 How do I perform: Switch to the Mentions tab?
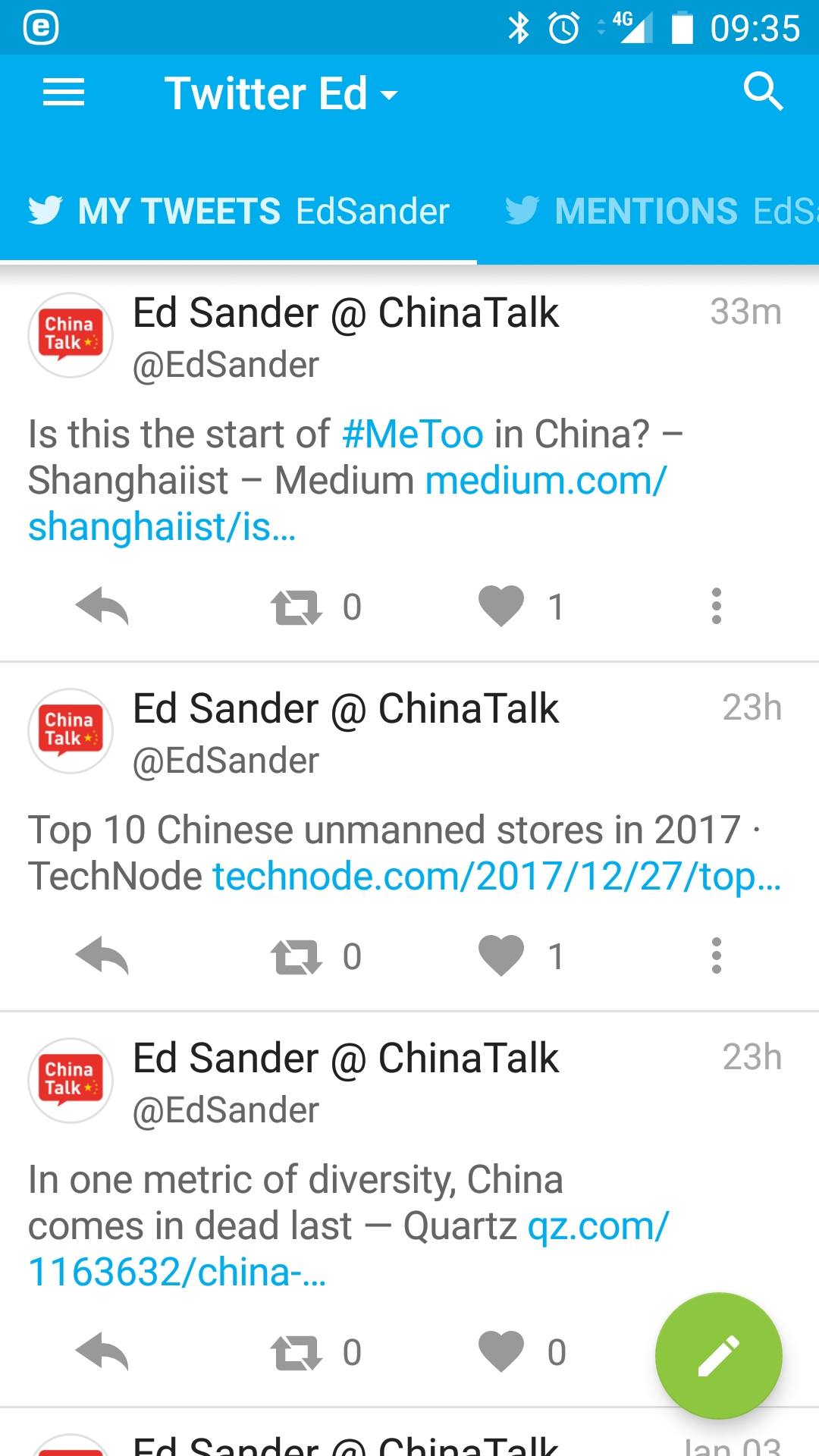[660, 212]
